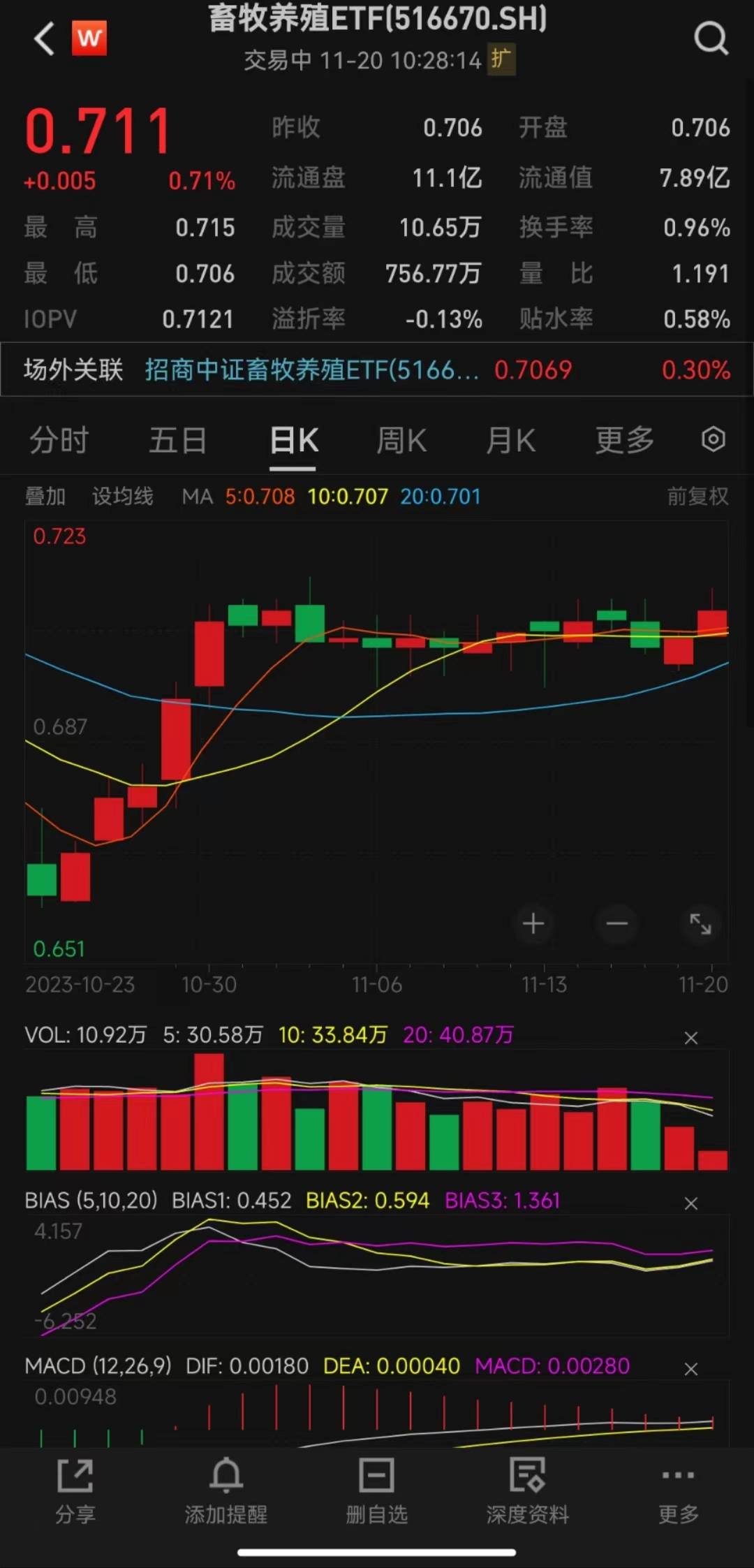Switch to the 分时 tab
The height and width of the screenshot is (1568, 754).
click(59, 440)
